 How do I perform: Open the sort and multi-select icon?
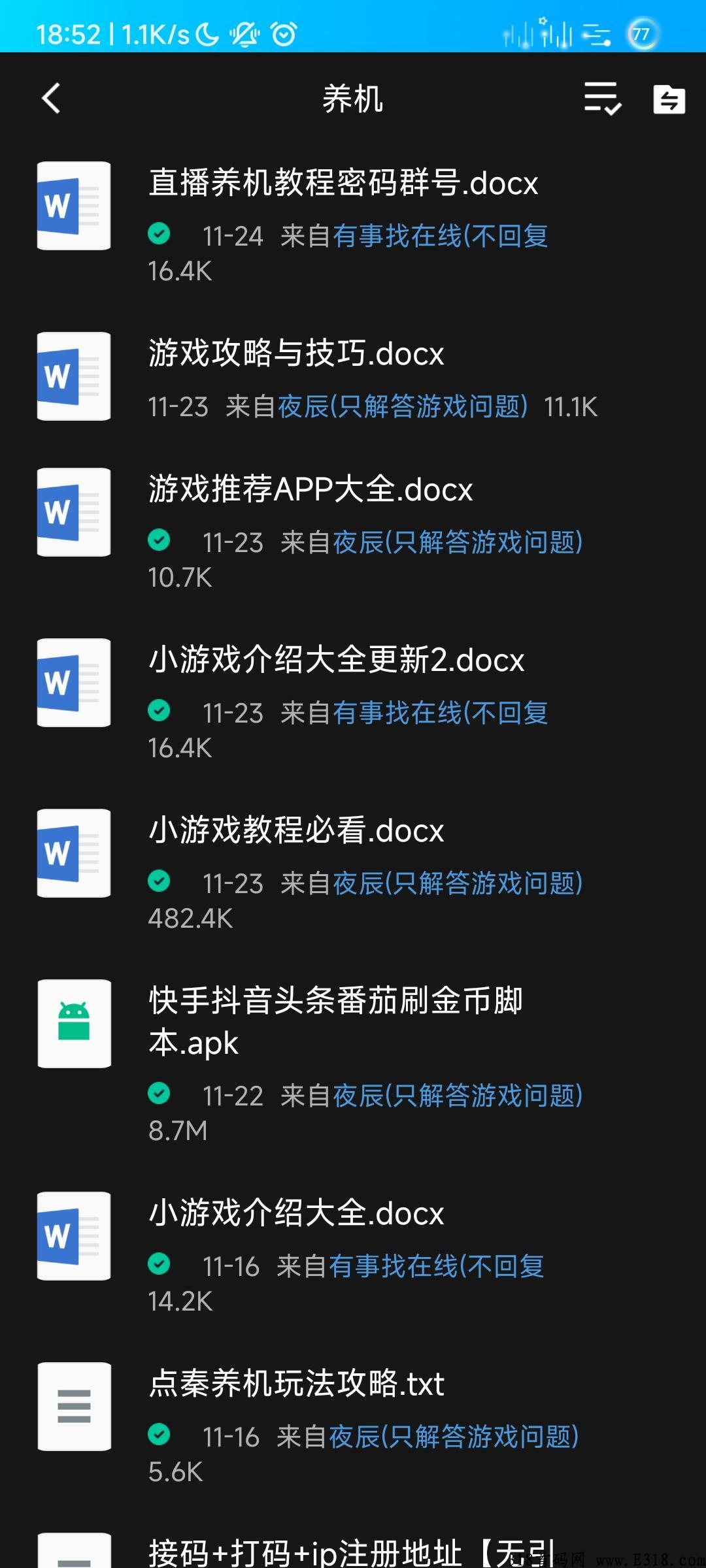point(602,99)
